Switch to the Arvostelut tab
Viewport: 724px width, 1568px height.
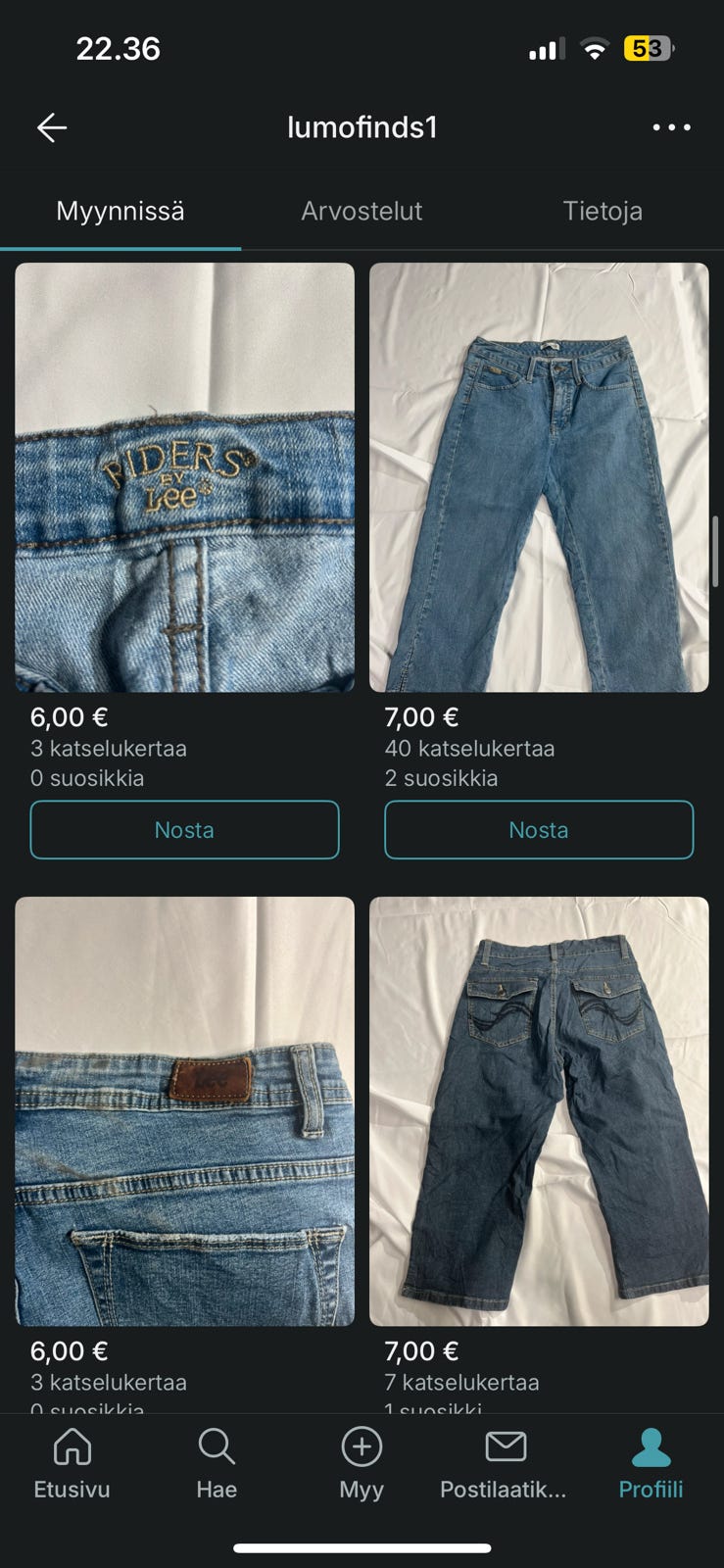[x=362, y=211]
